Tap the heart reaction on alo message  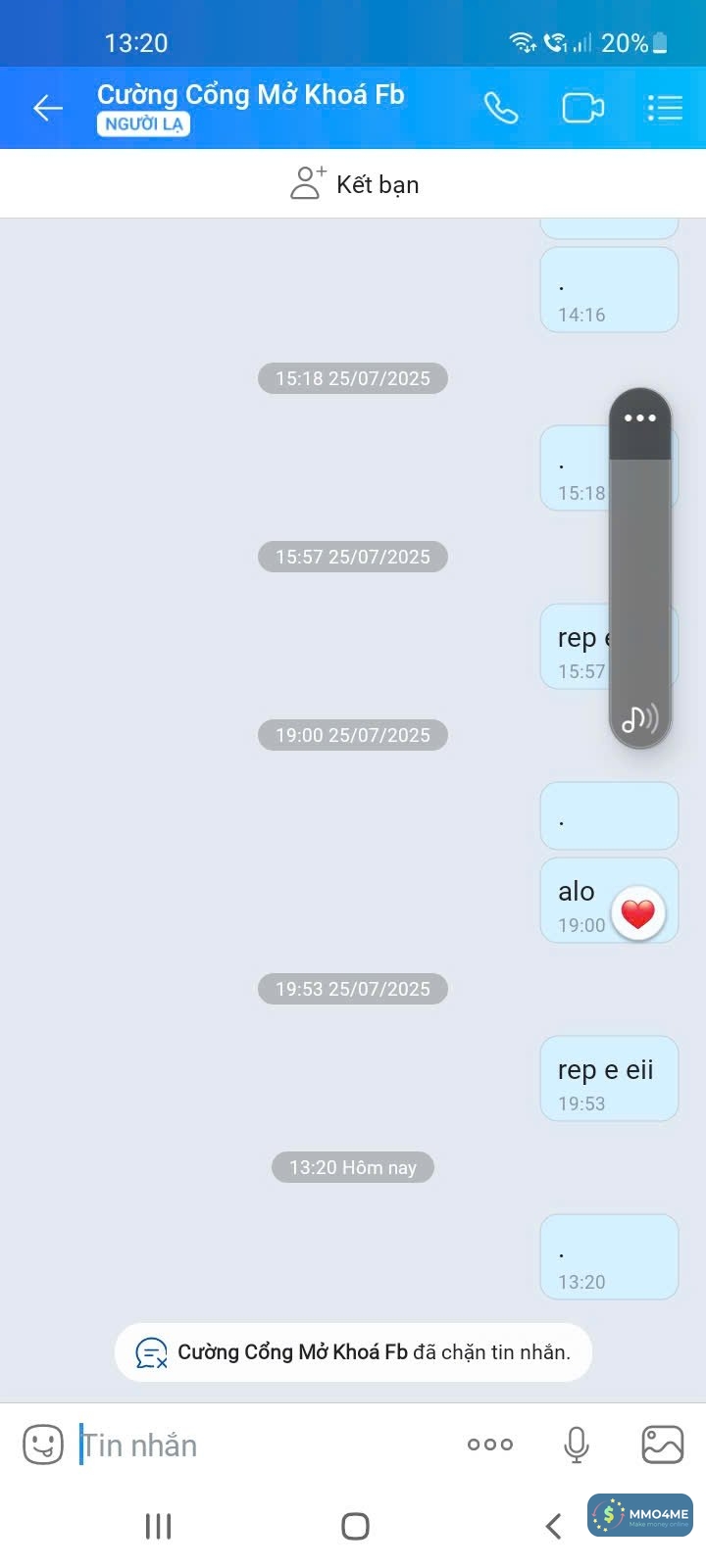point(638,913)
